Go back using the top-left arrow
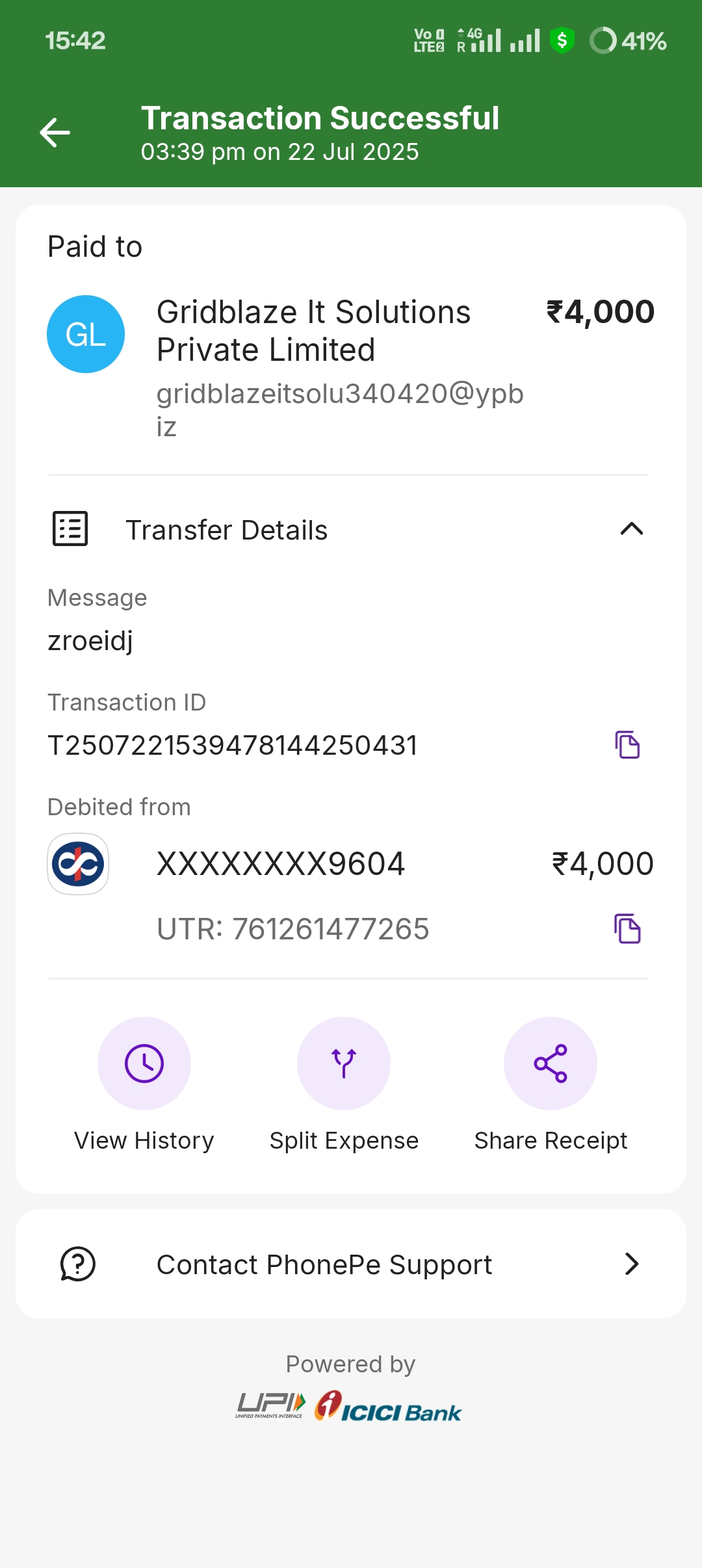The height and width of the screenshot is (1568, 702). (55, 133)
